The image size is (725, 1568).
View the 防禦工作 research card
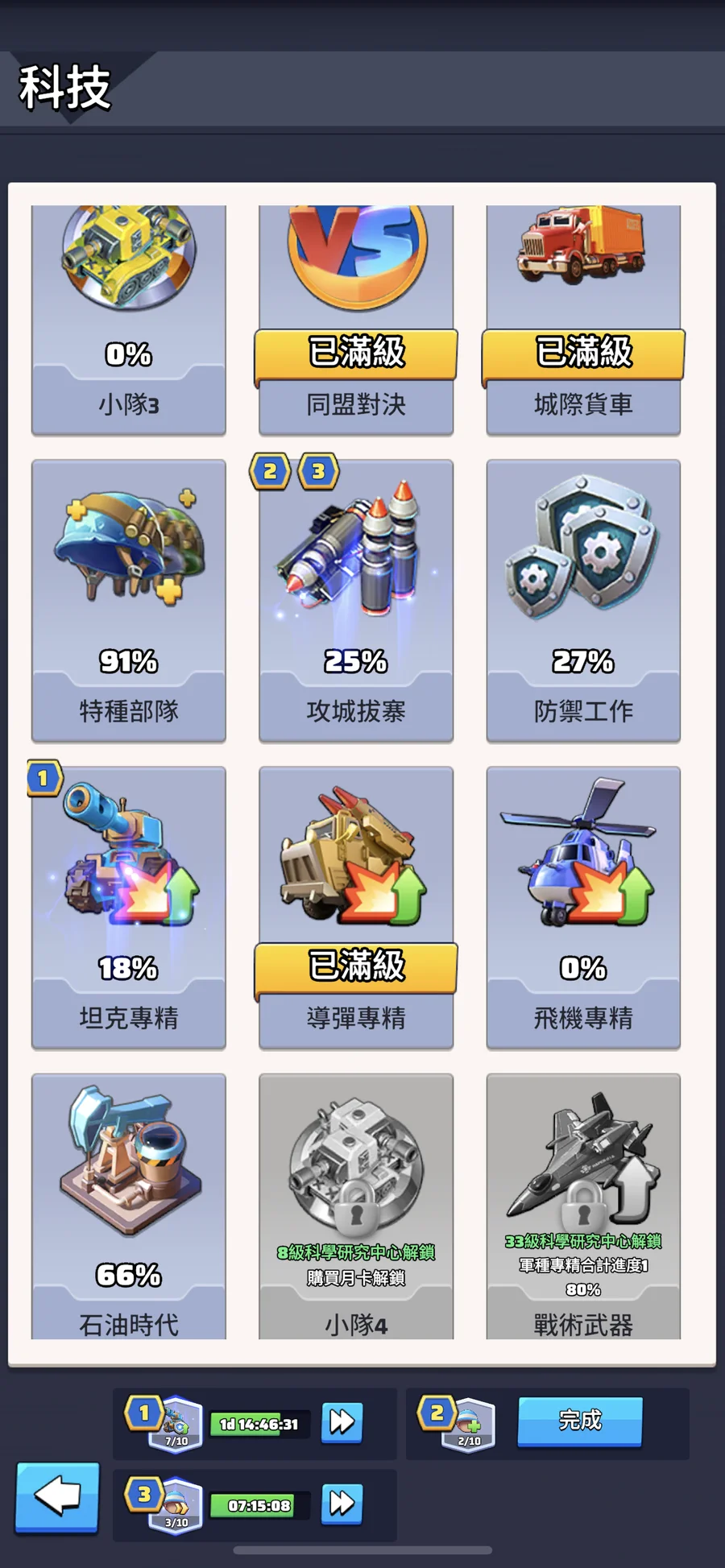[583, 601]
